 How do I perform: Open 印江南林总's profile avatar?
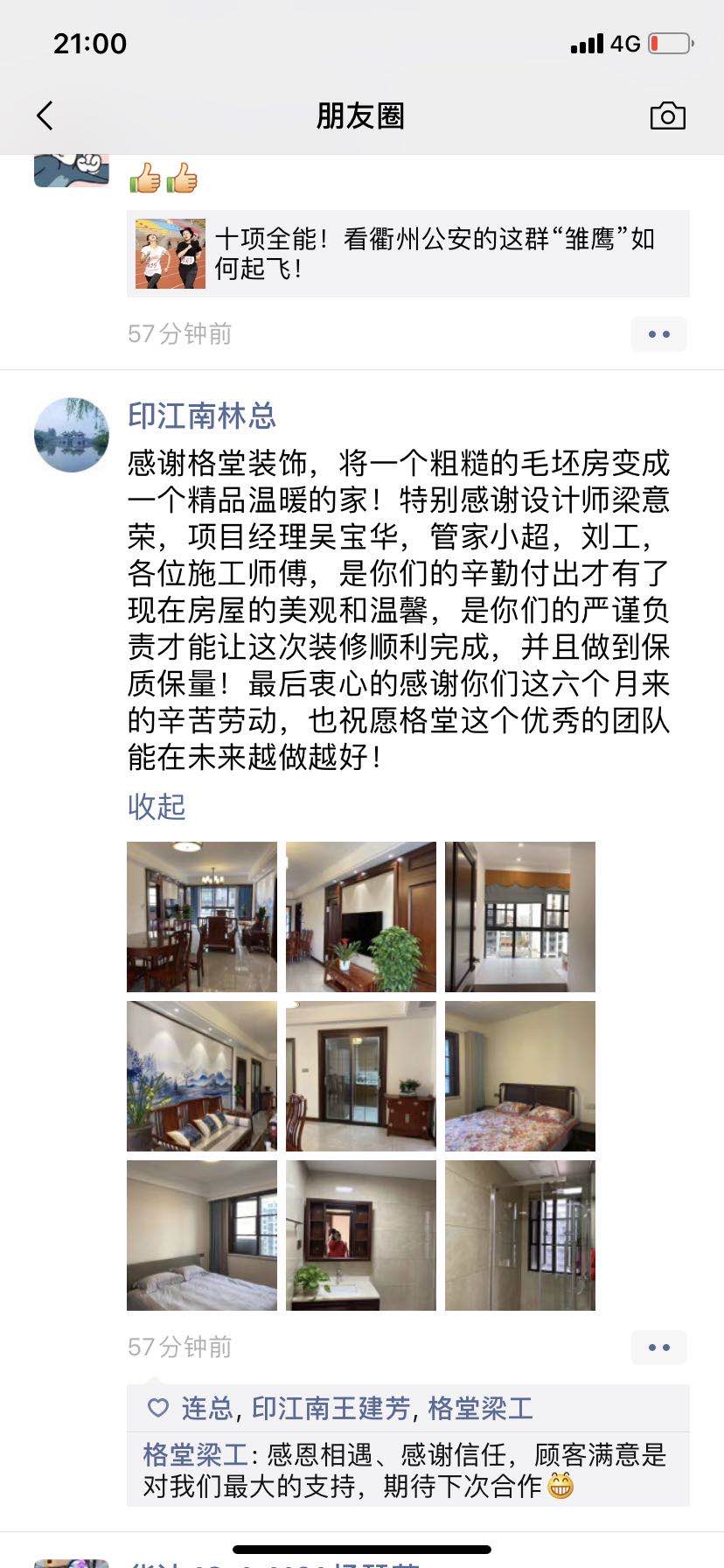[72, 435]
